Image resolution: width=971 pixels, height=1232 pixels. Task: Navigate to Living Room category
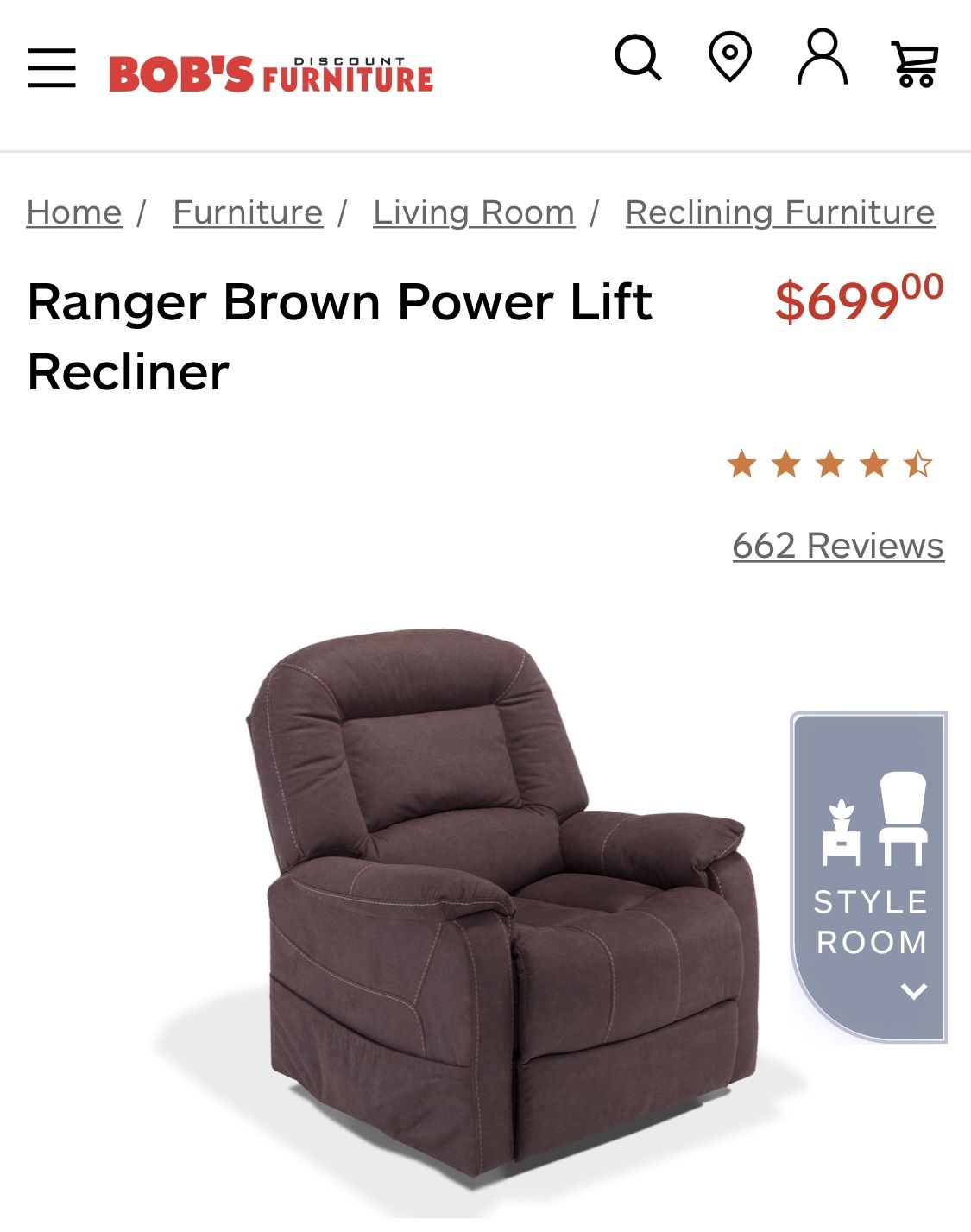coord(472,212)
